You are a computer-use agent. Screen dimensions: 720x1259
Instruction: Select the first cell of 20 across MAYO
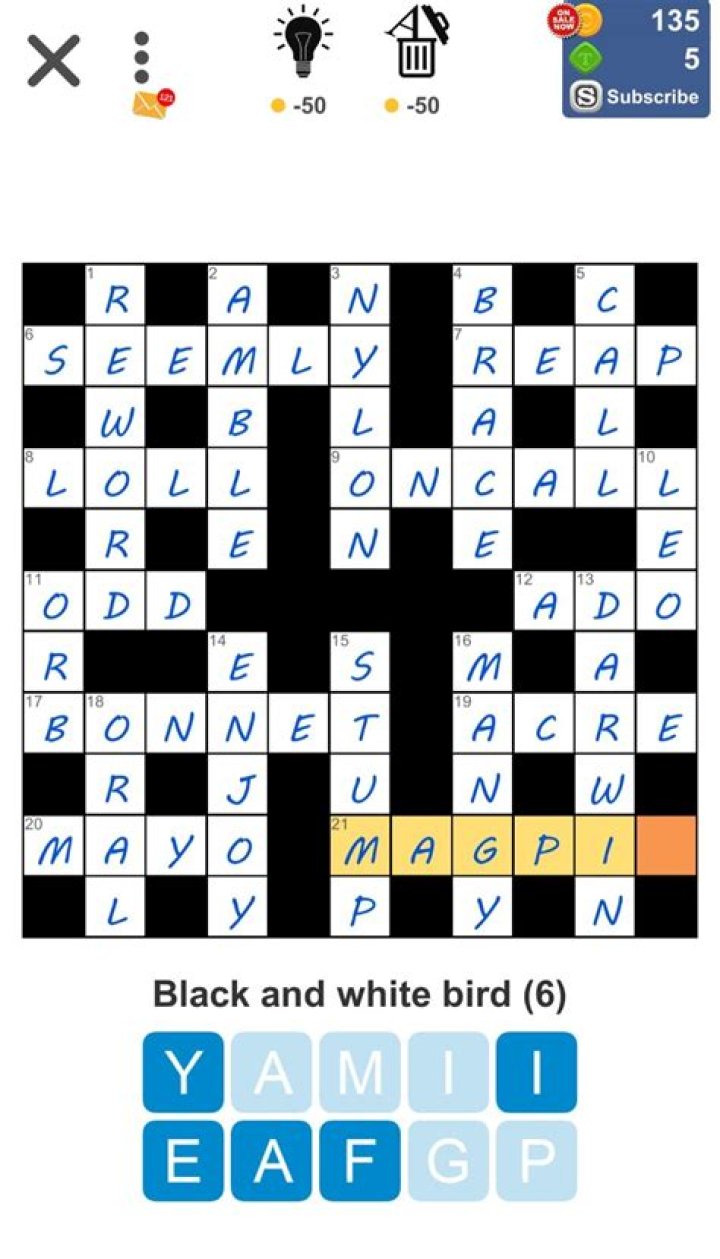click(54, 846)
